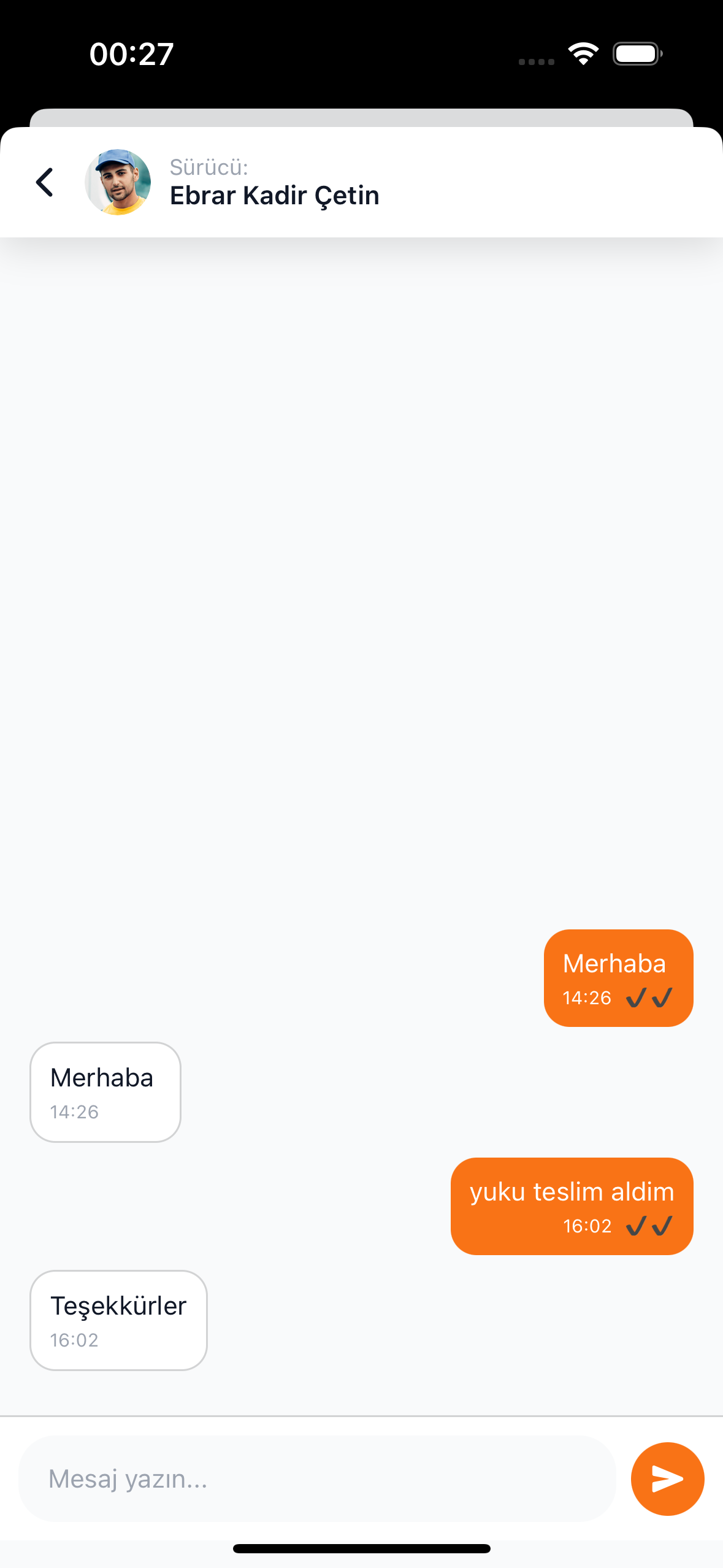Tap the double check marks on 'Merhaba' message
The image size is (723, 1568).
coord(648,997)
